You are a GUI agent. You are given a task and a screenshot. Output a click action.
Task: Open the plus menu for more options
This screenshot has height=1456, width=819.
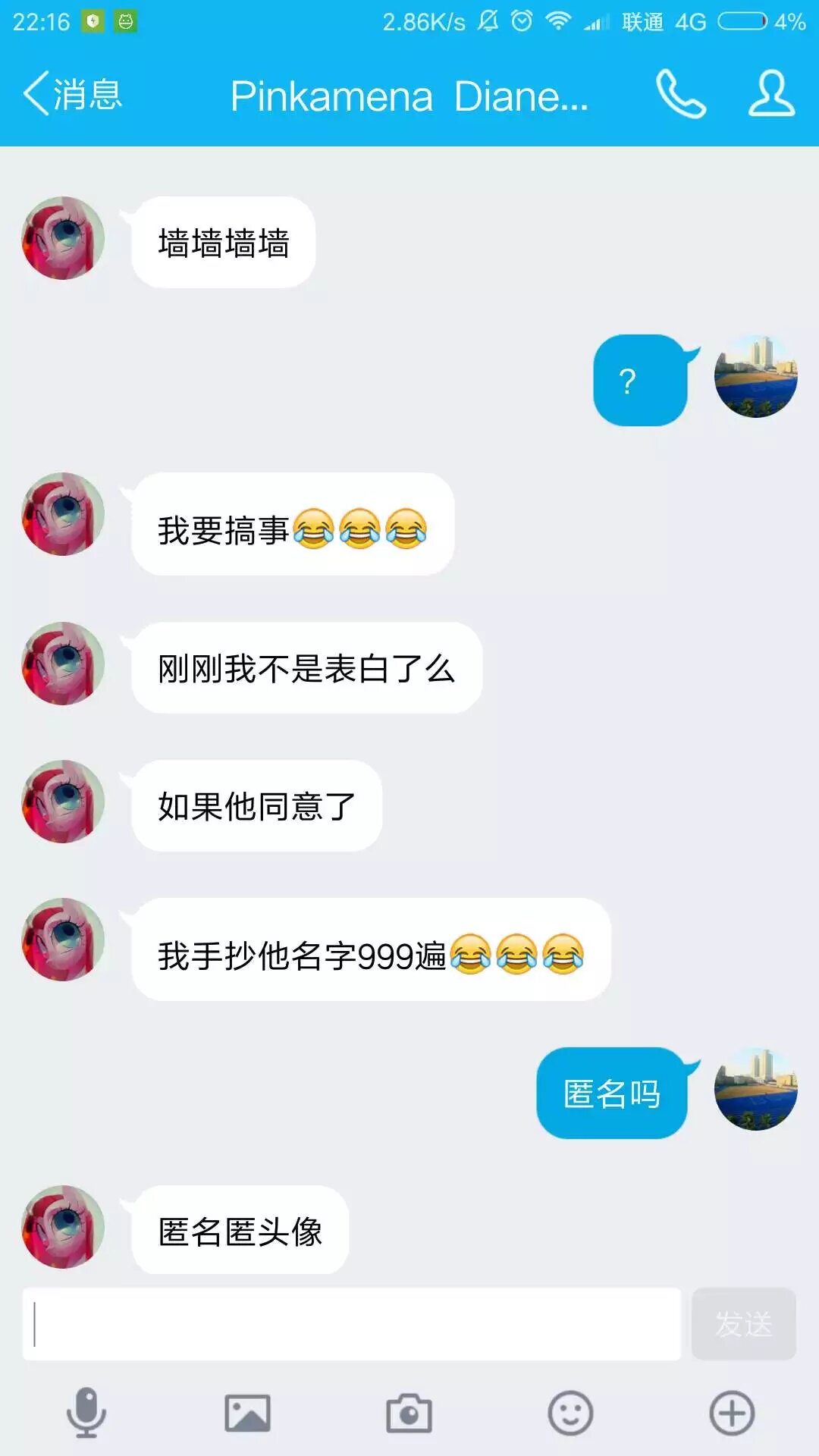pos(732,1414)
